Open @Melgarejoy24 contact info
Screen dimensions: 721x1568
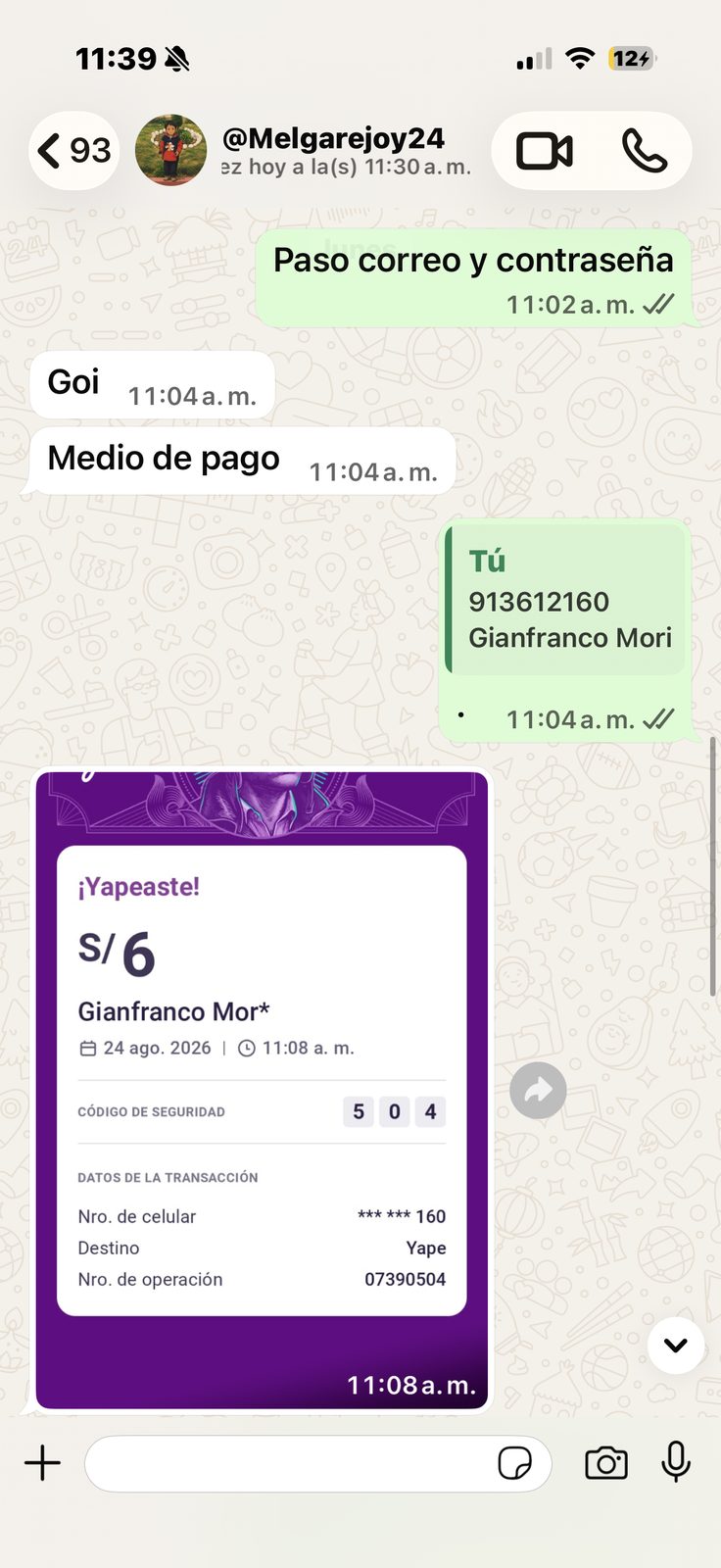tap(334, 150)
